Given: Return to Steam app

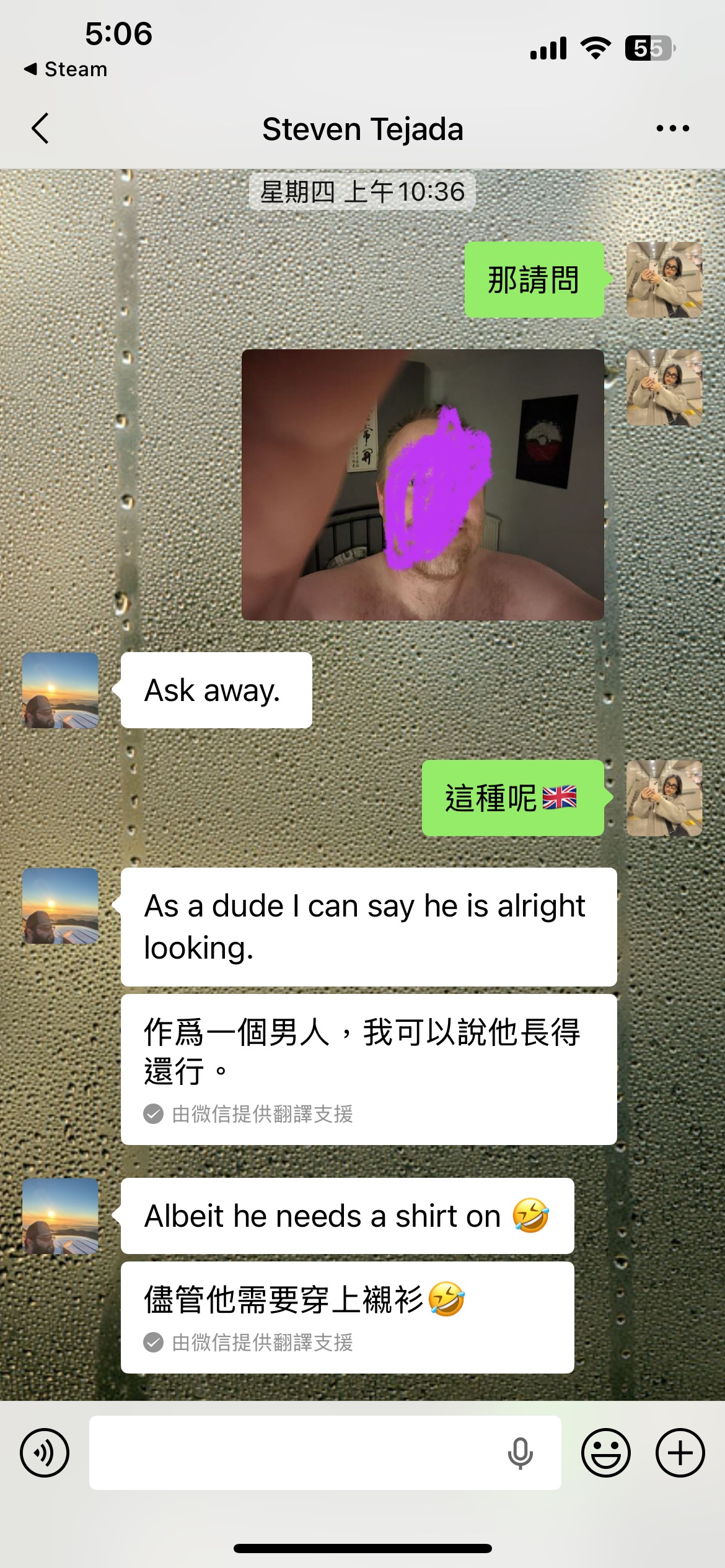Looking at the screenshot, I should tap(66, 69).
